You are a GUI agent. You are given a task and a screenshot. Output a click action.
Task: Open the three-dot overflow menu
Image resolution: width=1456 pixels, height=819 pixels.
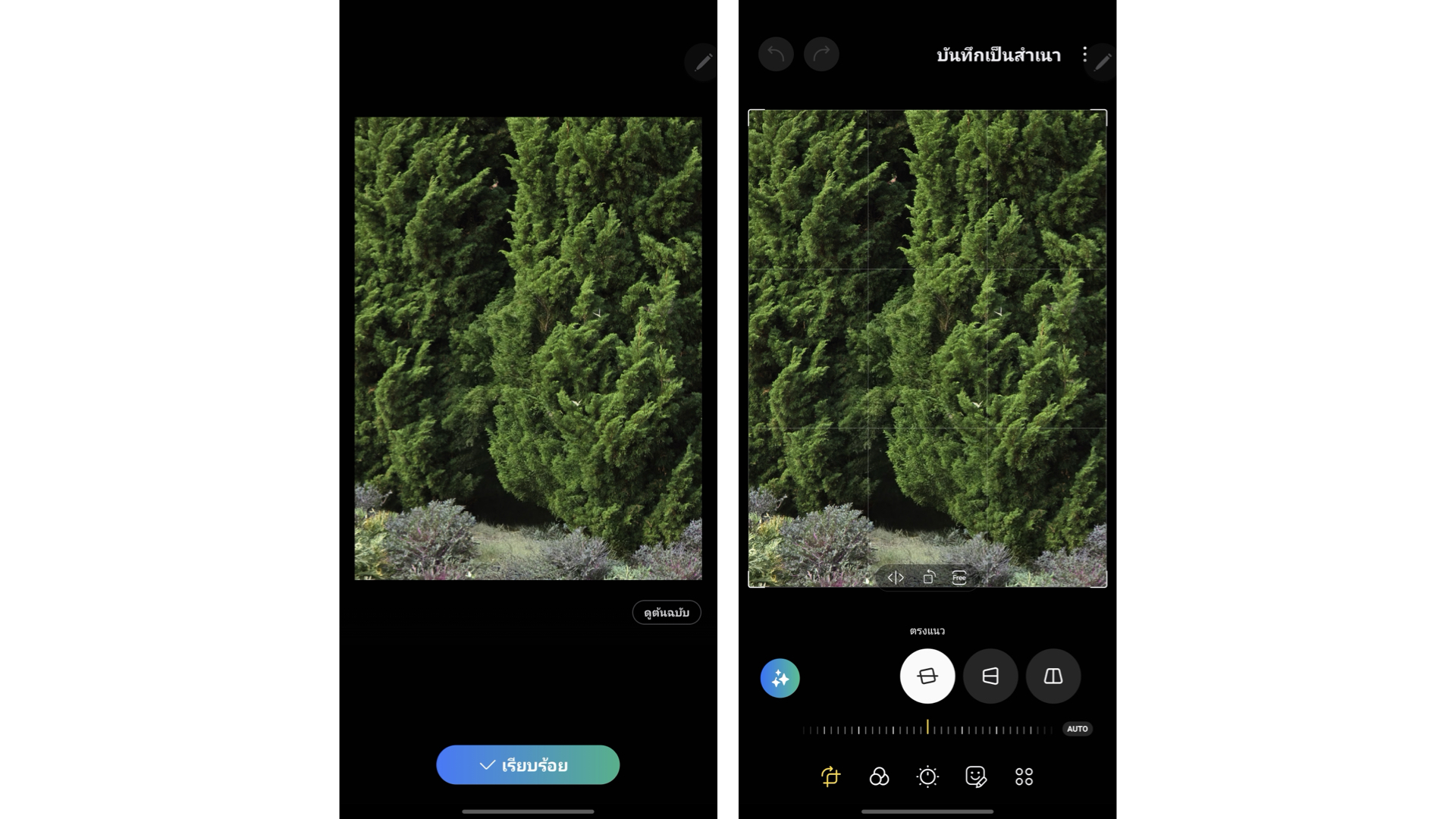pos(1084,55)
